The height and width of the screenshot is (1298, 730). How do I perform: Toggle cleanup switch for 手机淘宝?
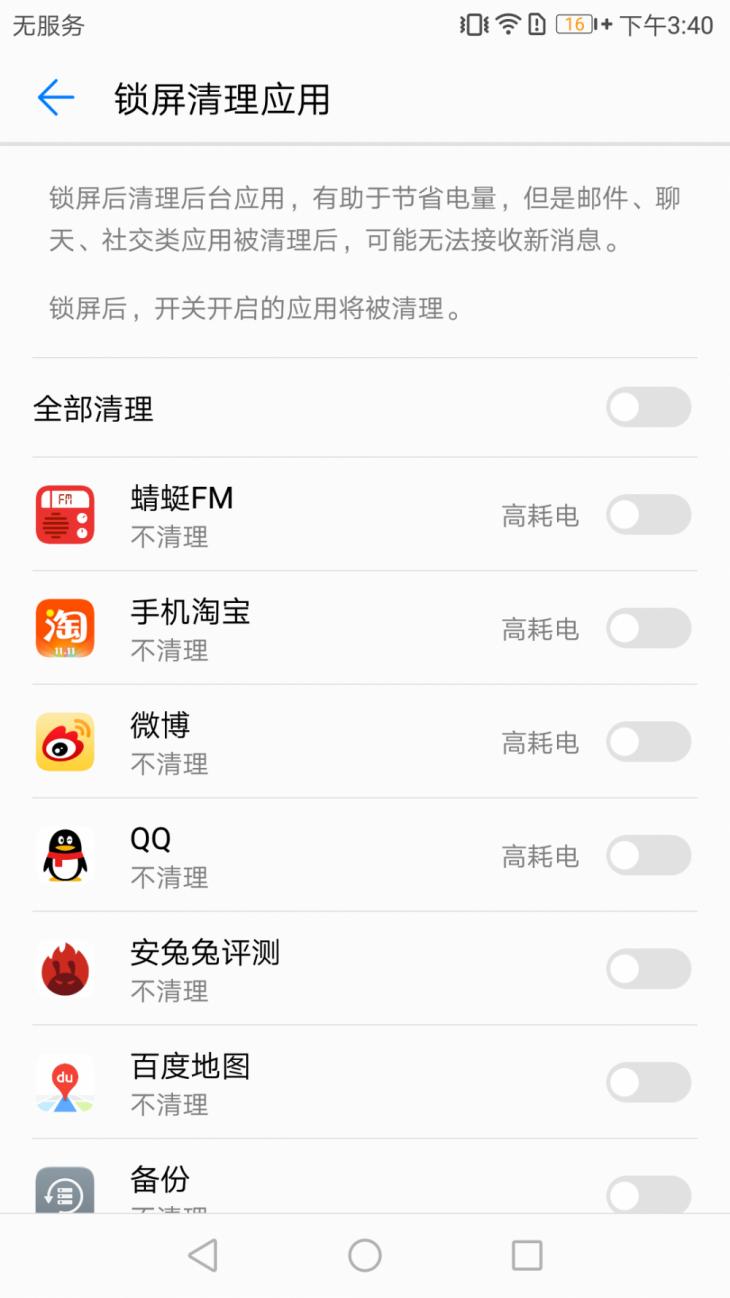[x=648, y=628]
